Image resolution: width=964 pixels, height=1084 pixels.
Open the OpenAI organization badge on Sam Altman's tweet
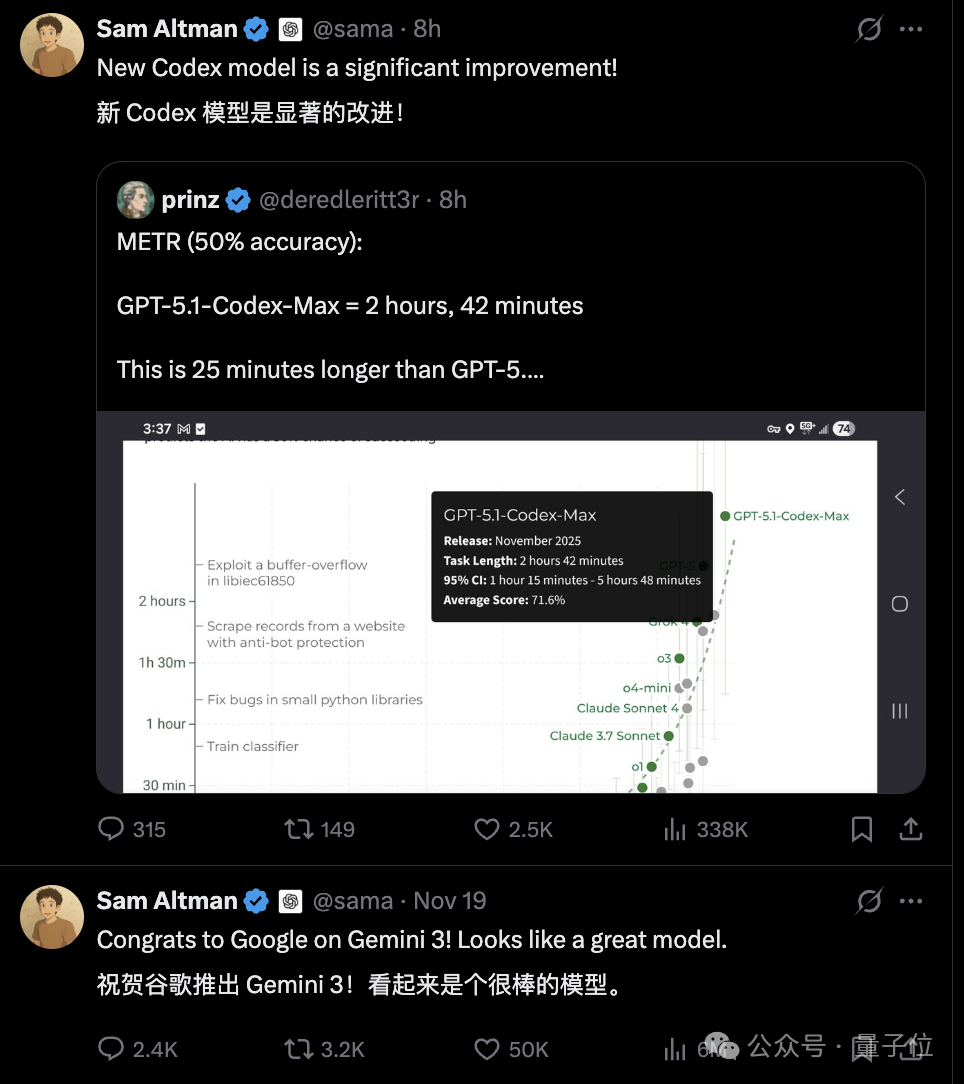point(290,29)
